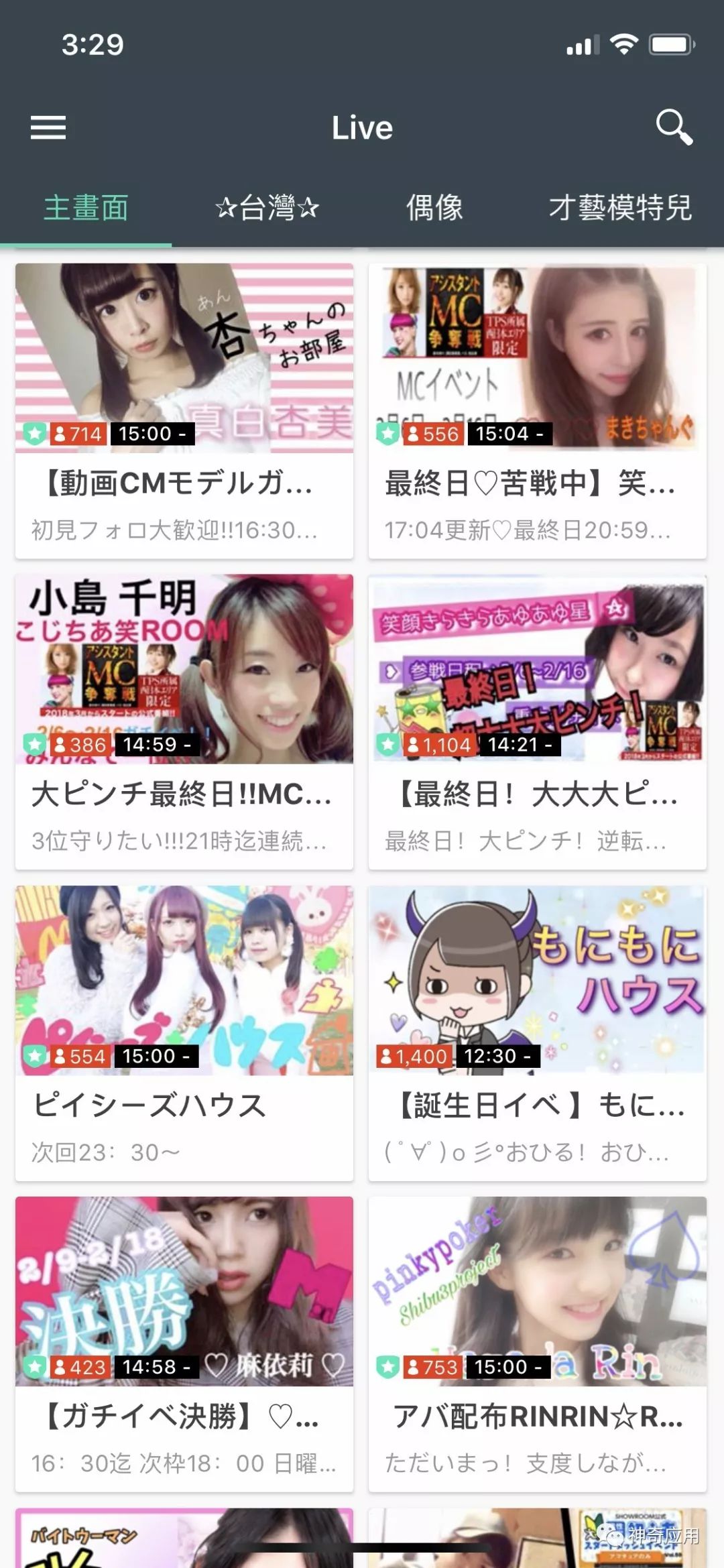Viewport: 724px width, 1568px height.
Task: View the 【ガチイベ決勝】 live card
Action: click(184, 1343)
